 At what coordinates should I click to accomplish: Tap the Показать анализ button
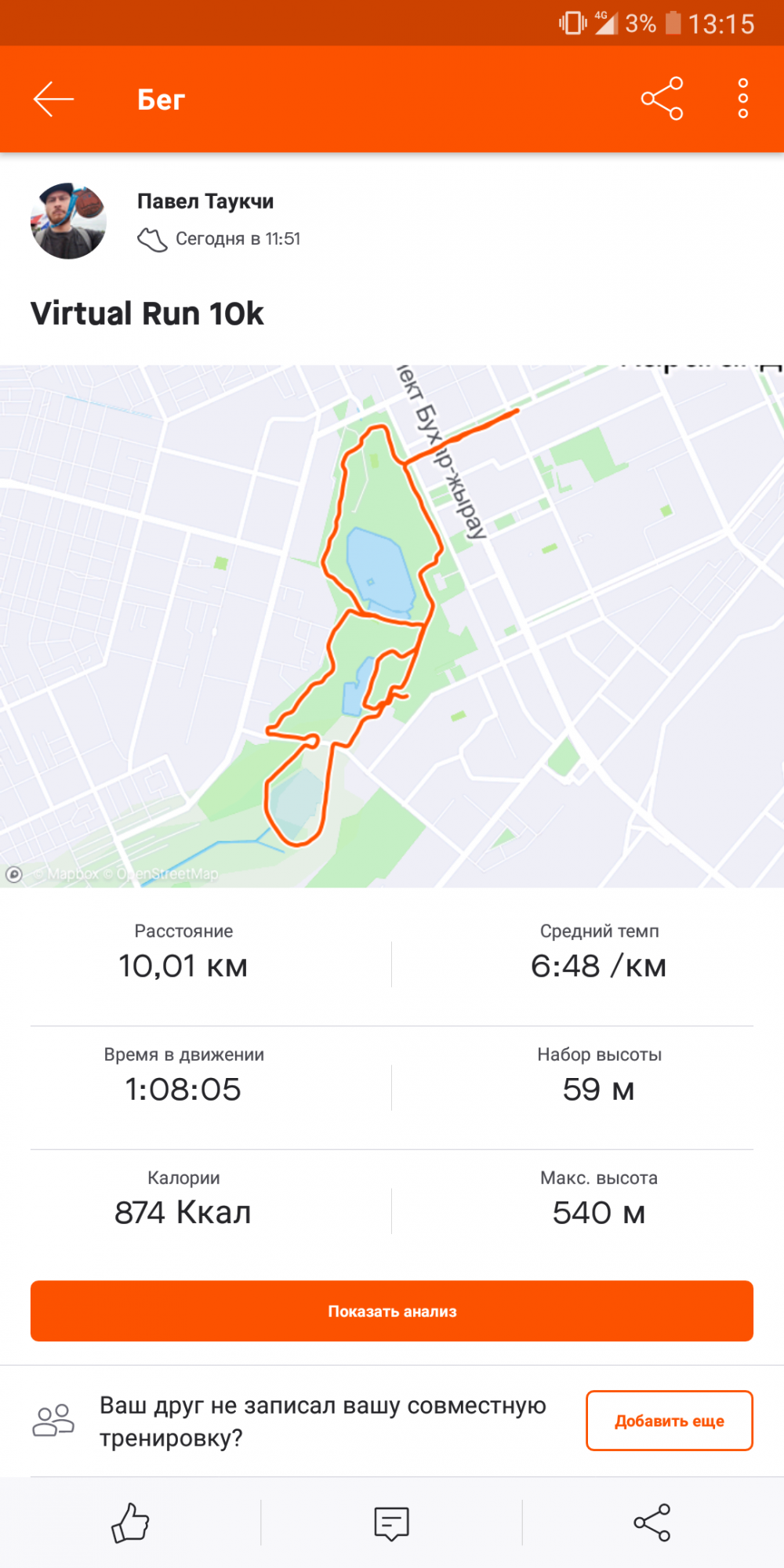click(392, 1311)
